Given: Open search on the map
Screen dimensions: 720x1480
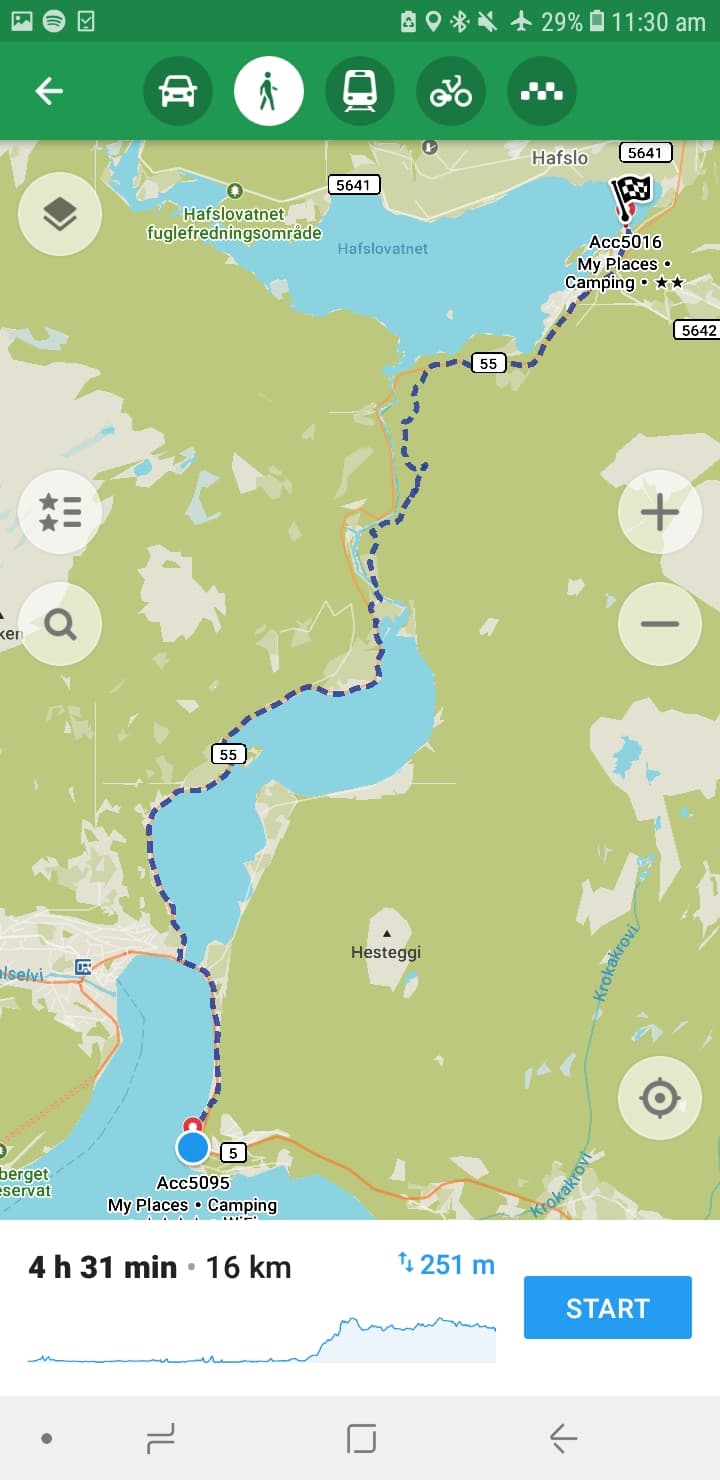Looking at the screenshot, I should (x=60, y=624).
